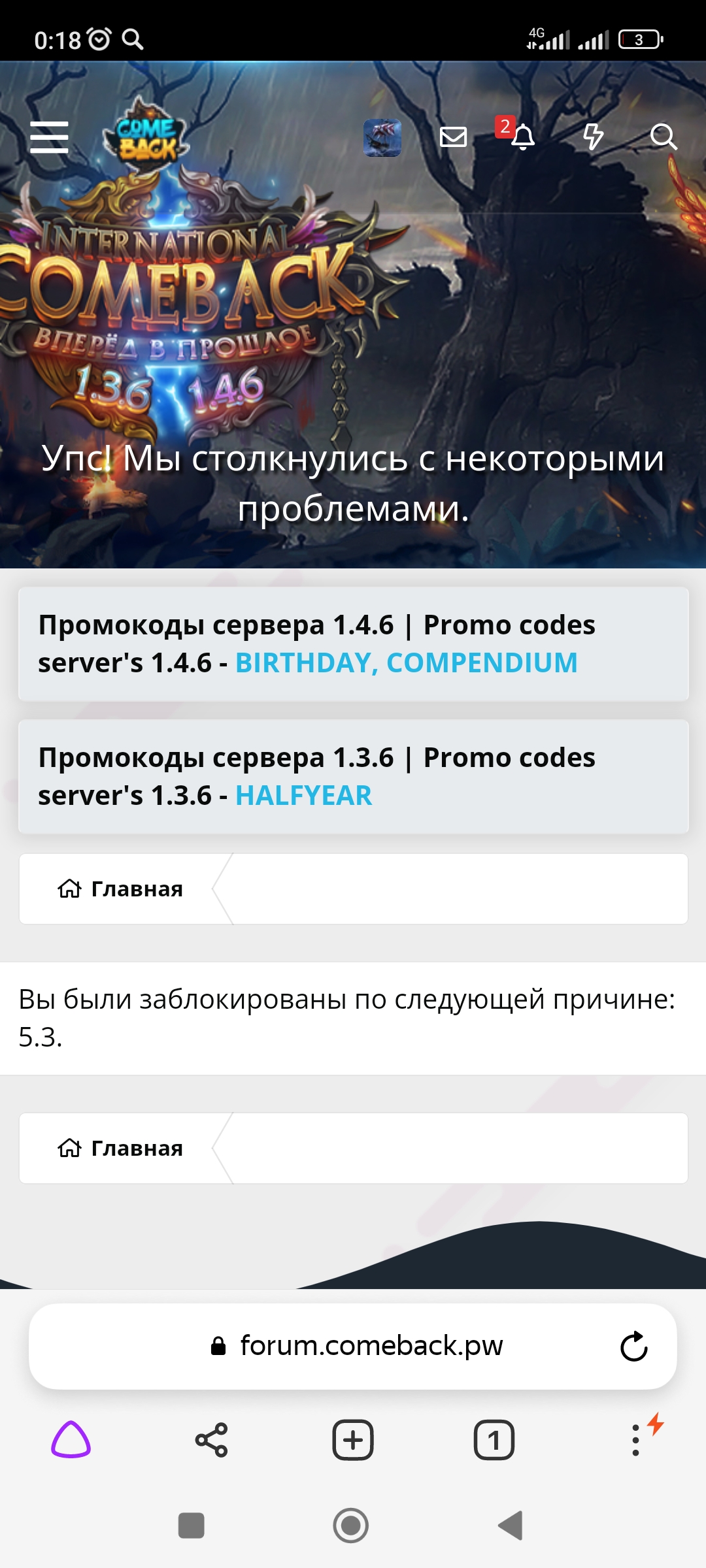Image resolution: width=706 pixels, height=1568 pixels.
Task: Go to Главная in the lower breadcrumb
Action: pos(121,1149)
